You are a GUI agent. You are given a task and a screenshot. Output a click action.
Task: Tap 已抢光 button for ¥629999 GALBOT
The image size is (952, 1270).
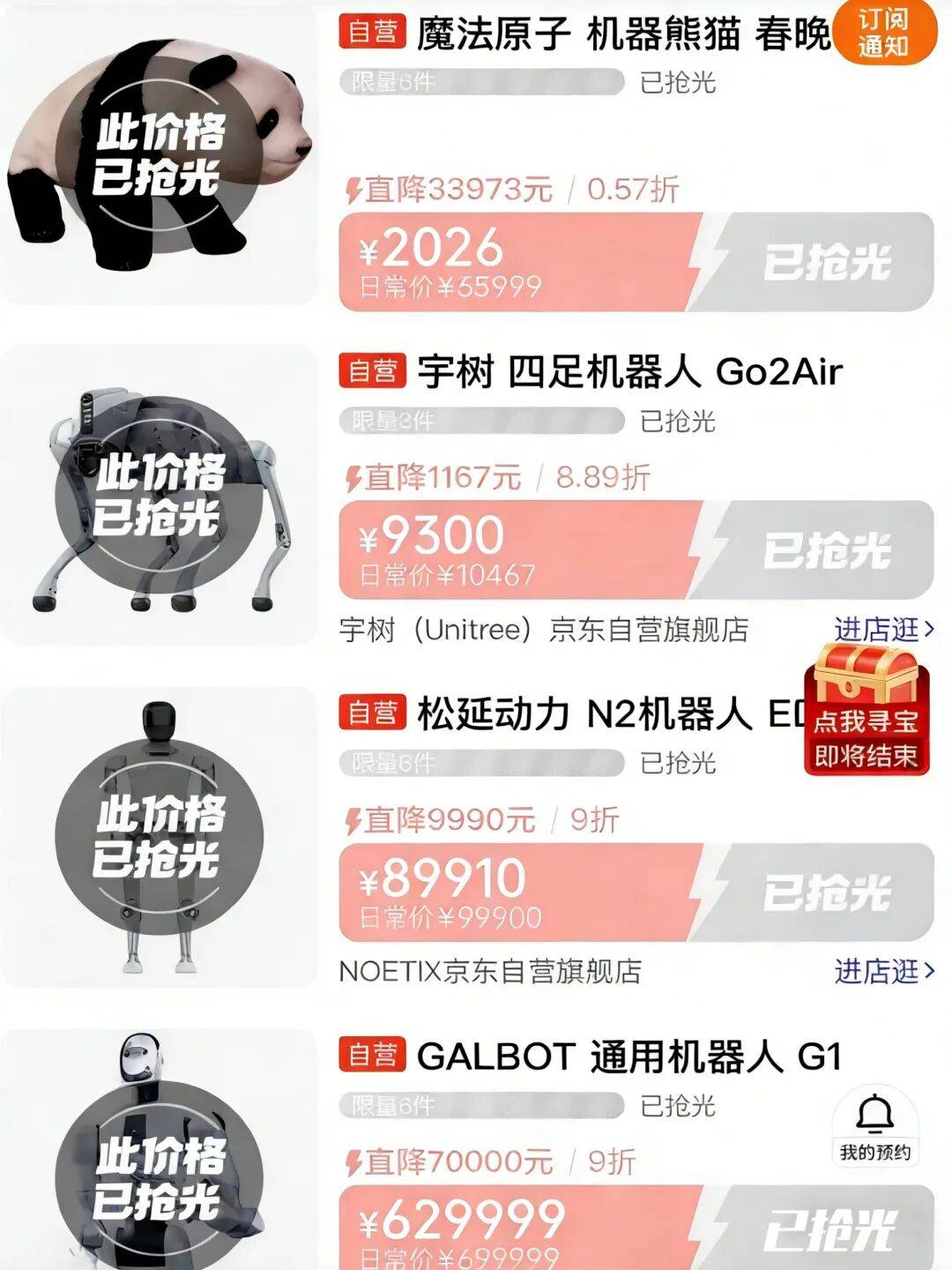coord(824,1229)
